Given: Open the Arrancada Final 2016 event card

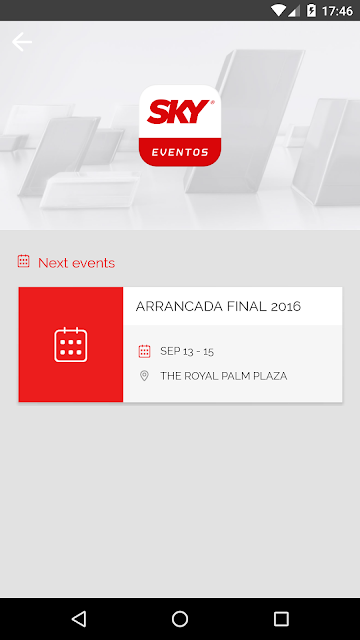Looking at the screenshot, I should tap(180, 344).
